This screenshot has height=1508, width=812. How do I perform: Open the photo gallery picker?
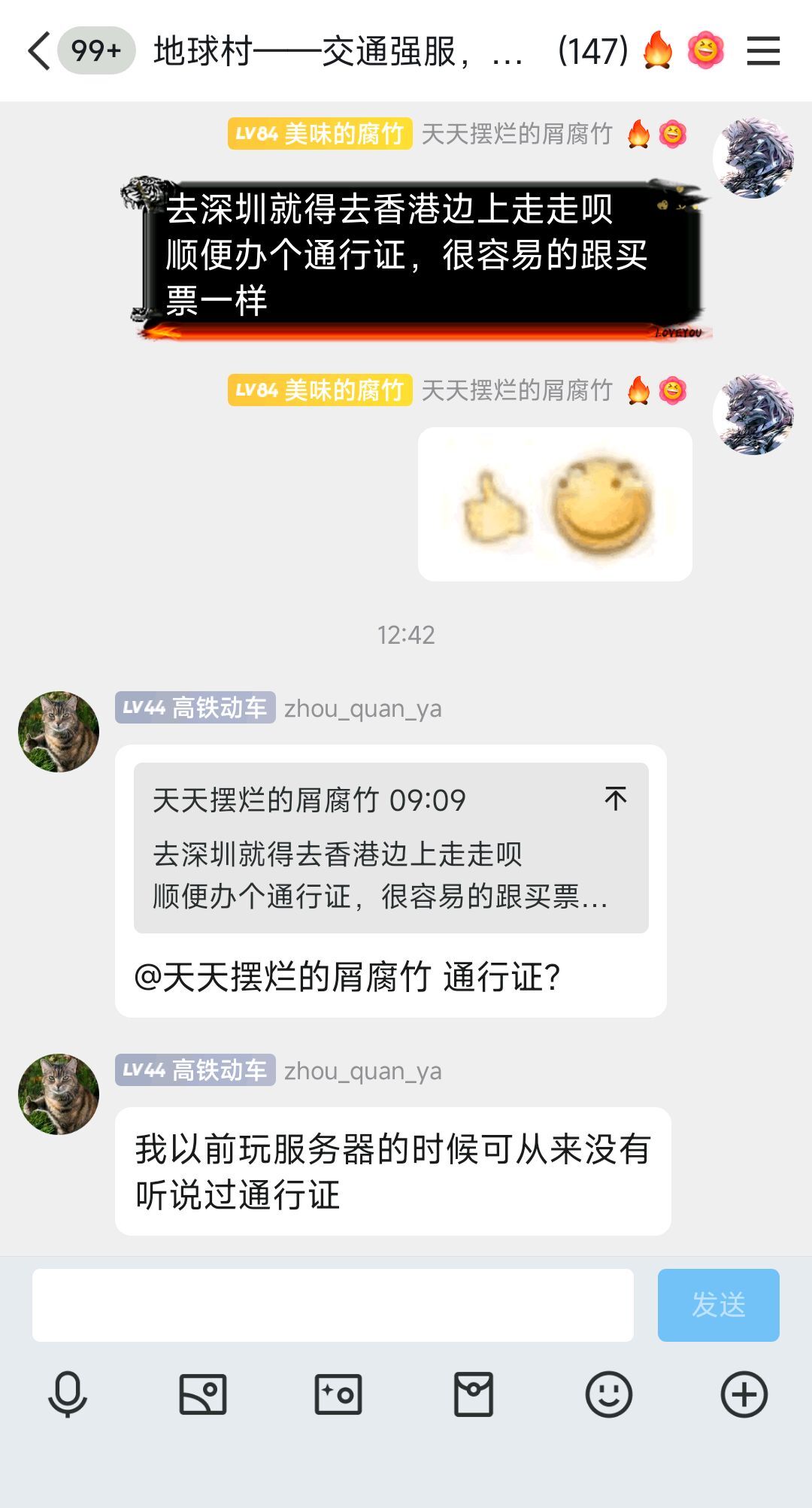(203, 1394)
